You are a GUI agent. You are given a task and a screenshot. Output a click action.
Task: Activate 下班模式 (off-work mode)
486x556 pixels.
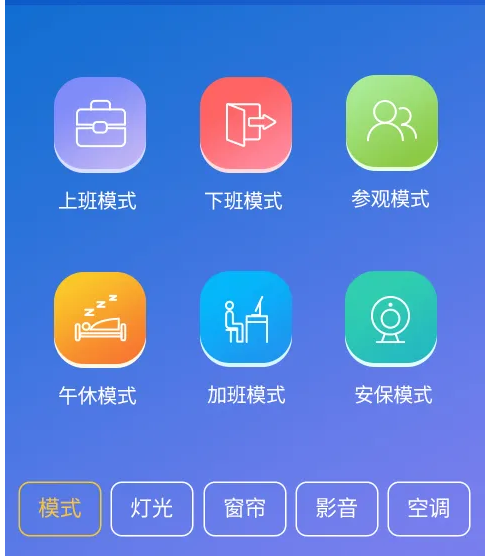pos(246,124)
